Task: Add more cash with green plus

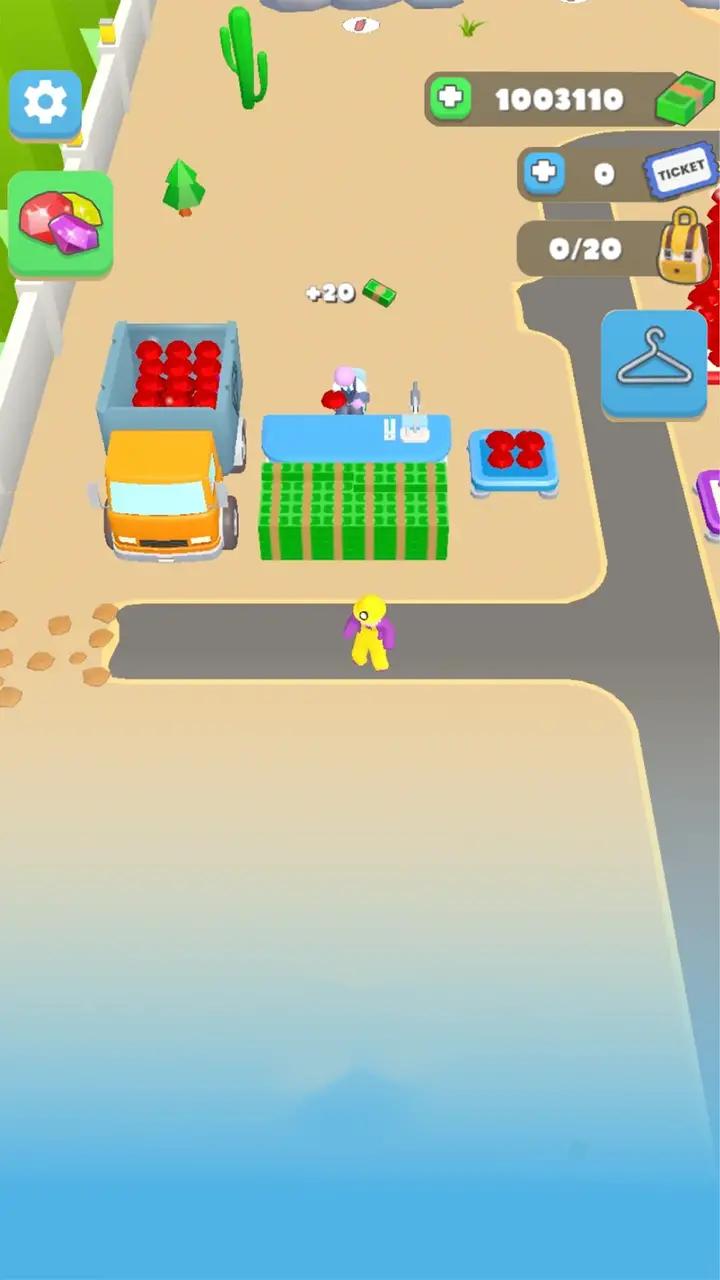Action: pyautogui.click(x=451, y=98)
